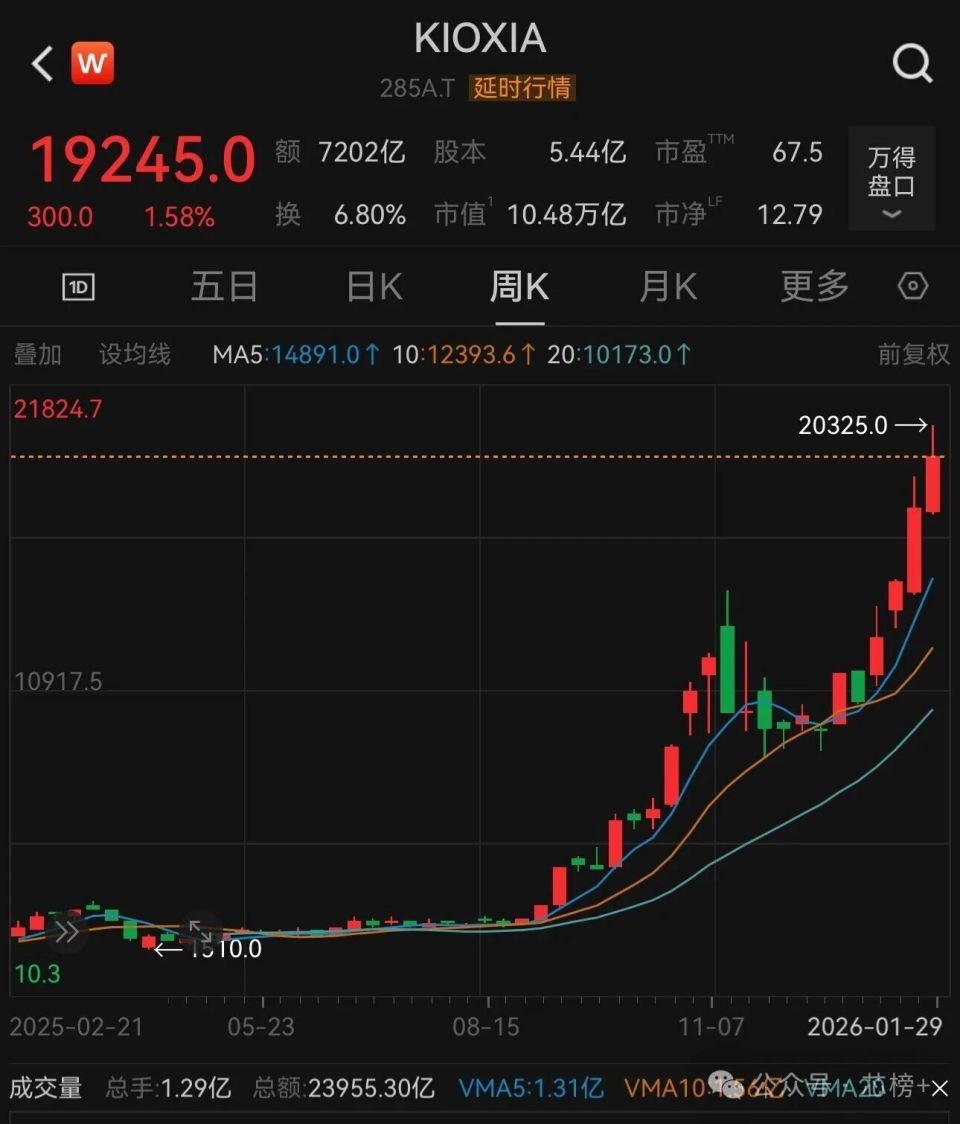The height and width of the screenshot is (1124, 960).
Task: Open 设均线 to configure moving averages
Action: pos(135,354)
